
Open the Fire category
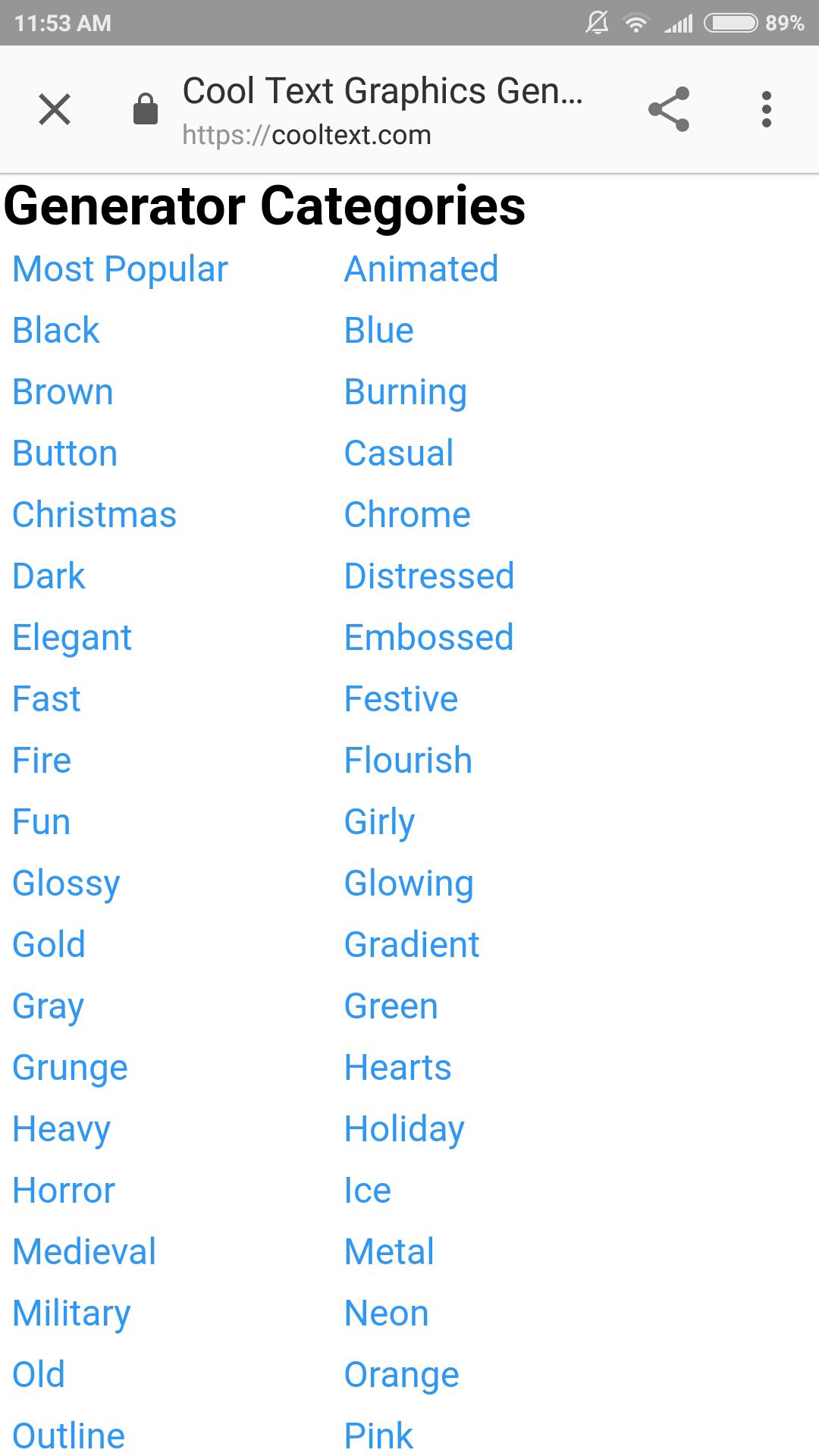pos(42,761)
